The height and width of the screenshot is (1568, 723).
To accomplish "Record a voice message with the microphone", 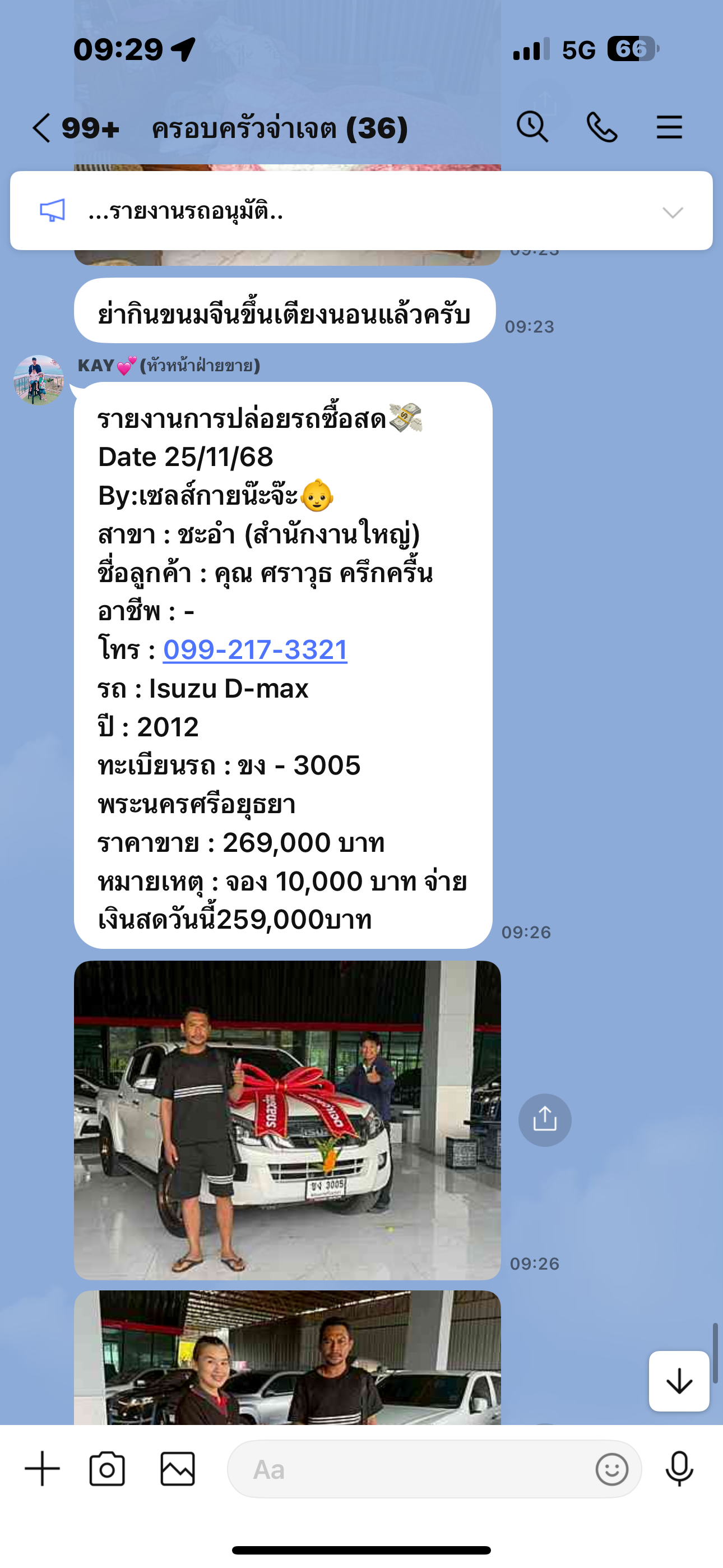I will pyautogui.click(x=679, y=1469).
